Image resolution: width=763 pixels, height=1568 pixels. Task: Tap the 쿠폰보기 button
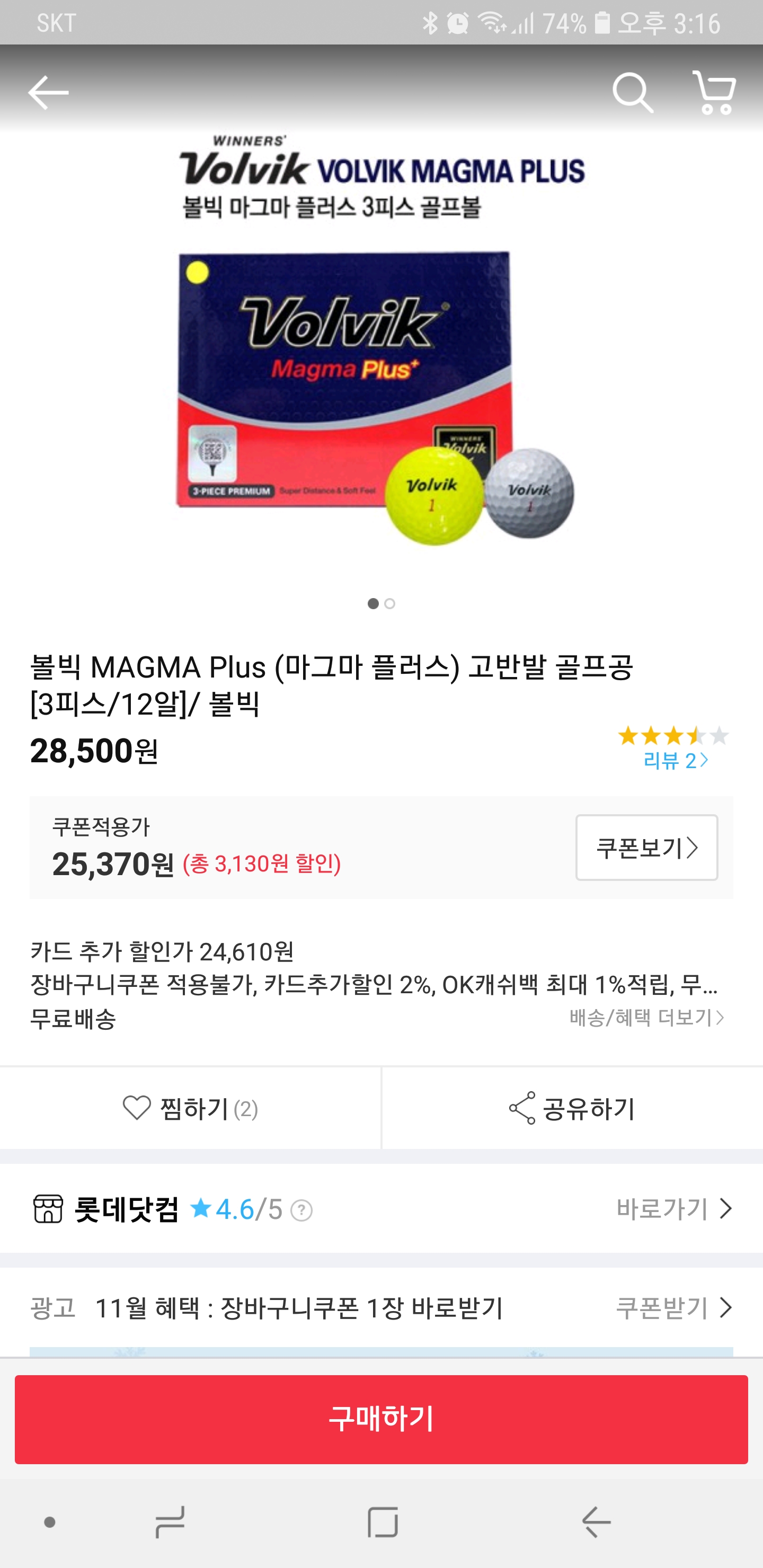[646, 848]
